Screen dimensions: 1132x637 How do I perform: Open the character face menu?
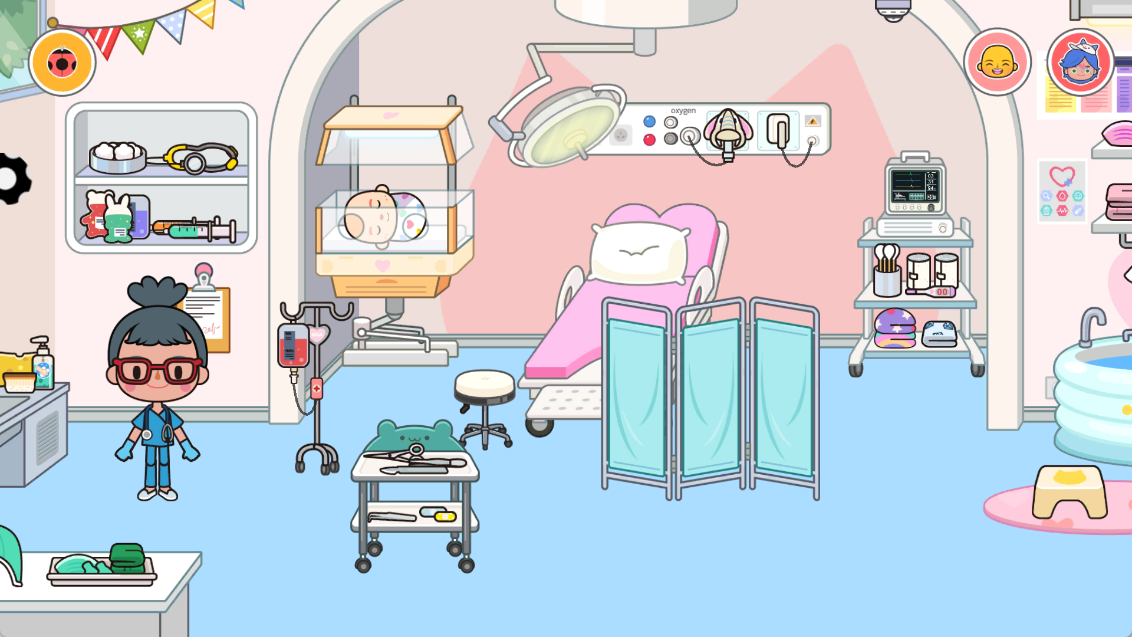click(x=997, y=62)
